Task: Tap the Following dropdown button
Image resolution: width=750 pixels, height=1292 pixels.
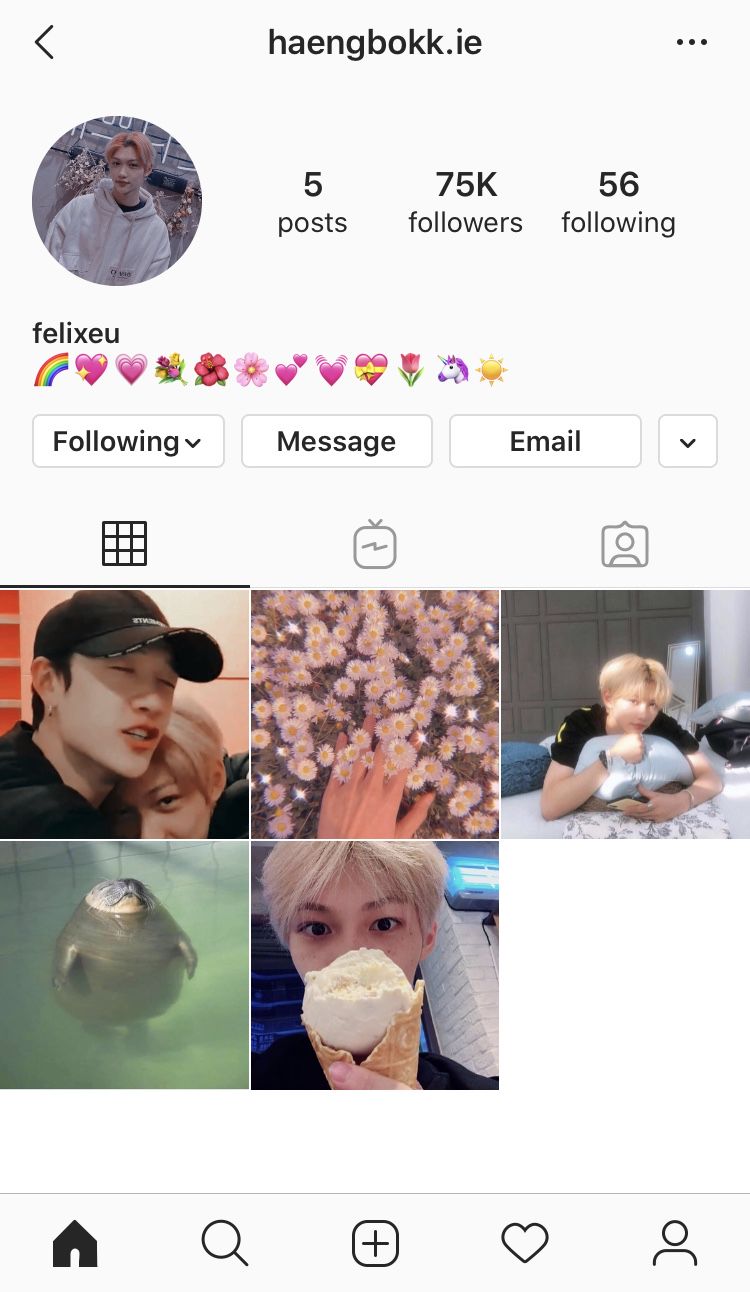Action: tap(128, 441)
